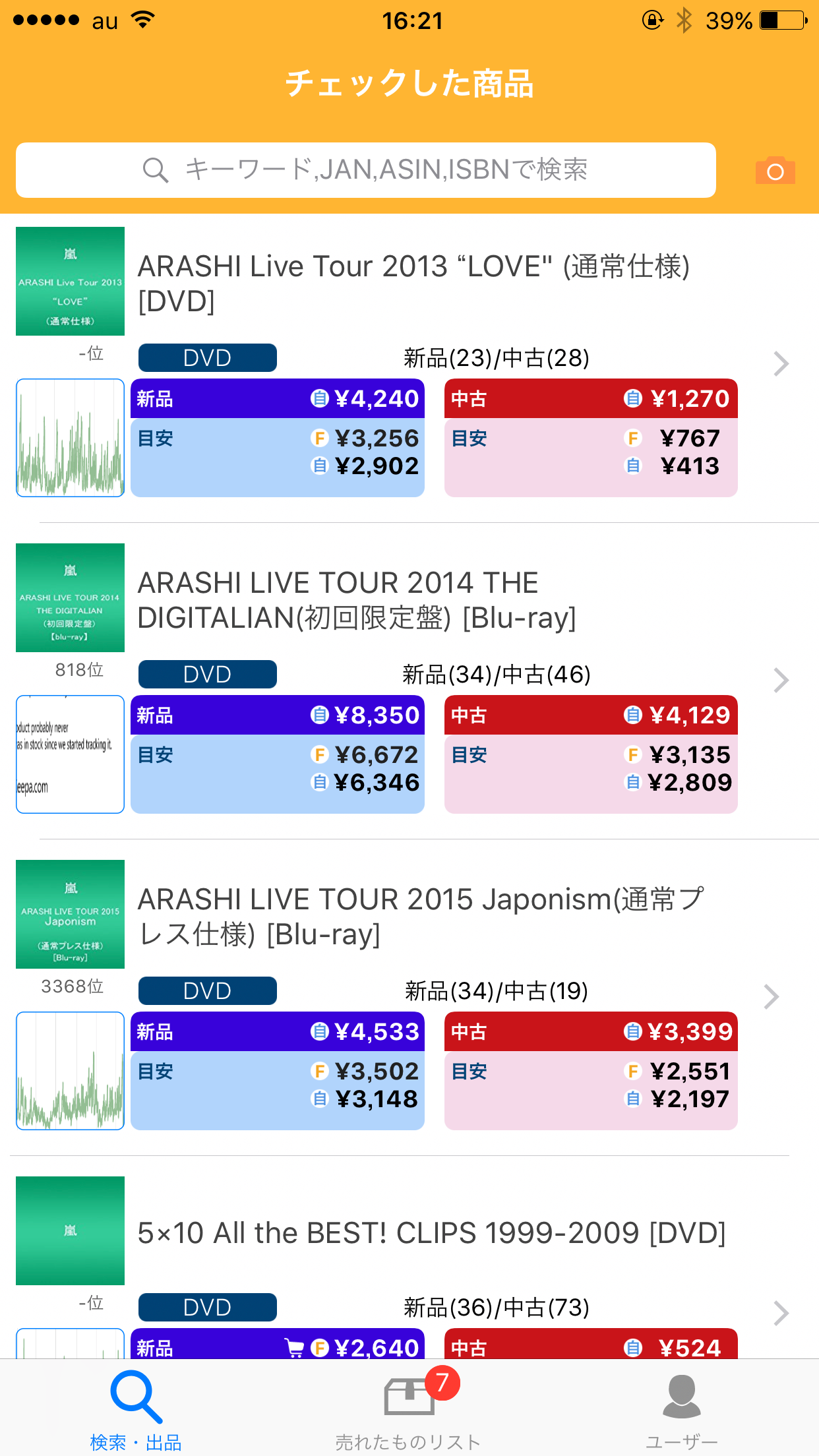The image size is (819, 1456).
Task: Tap the keyword/JAN/ASIN search field
Action: [x=366, y=170]
